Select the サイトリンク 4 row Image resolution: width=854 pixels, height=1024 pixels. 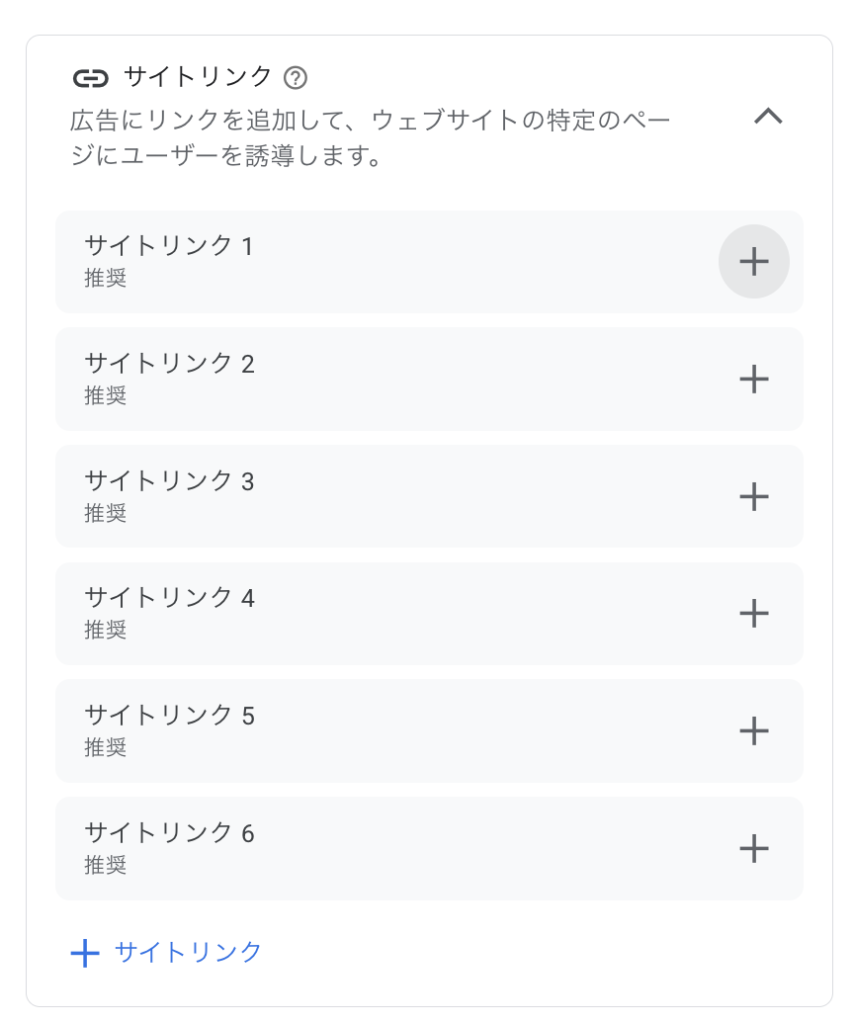[400, 614]
